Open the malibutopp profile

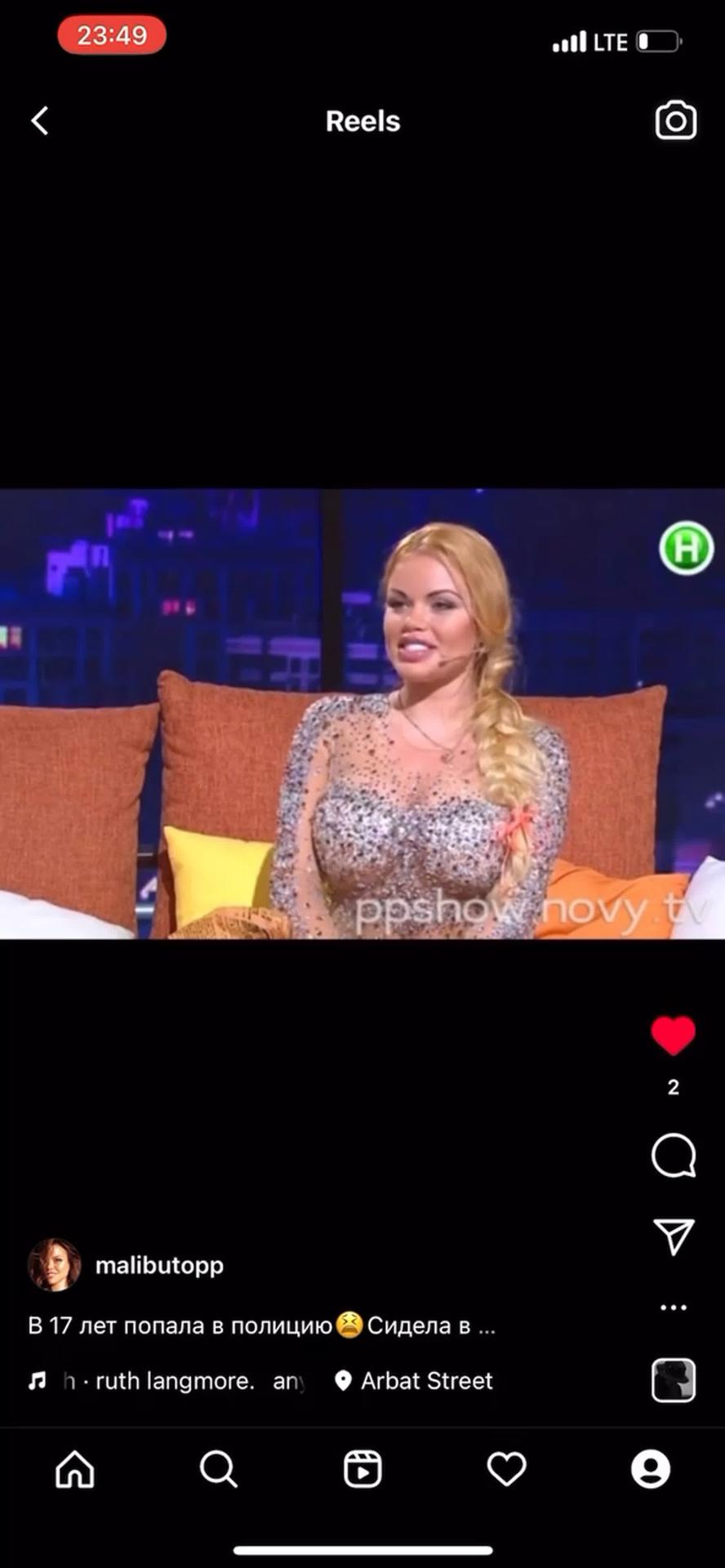pos(159,1265)
